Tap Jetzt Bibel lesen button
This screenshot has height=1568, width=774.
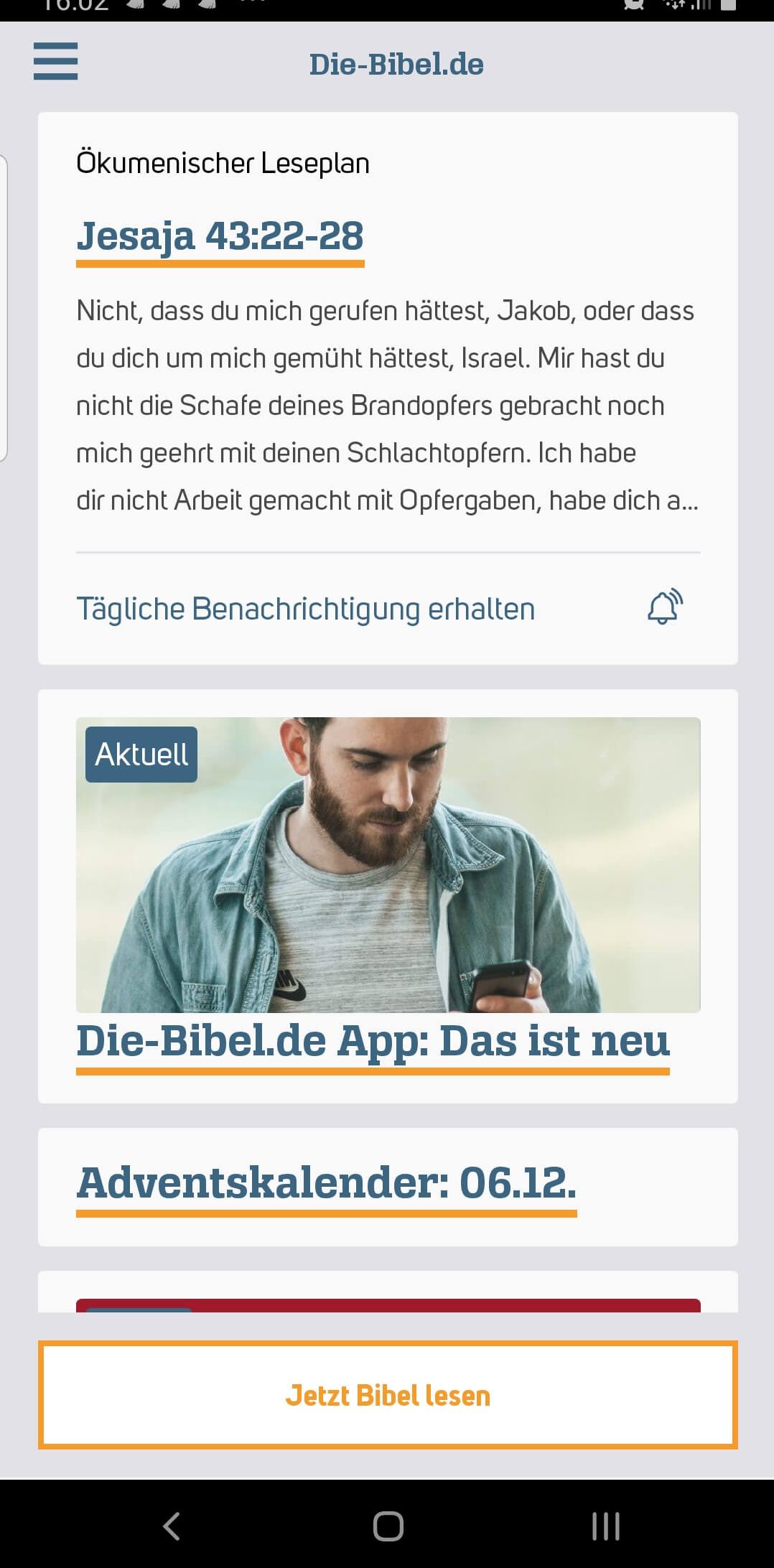(388, 1394)
